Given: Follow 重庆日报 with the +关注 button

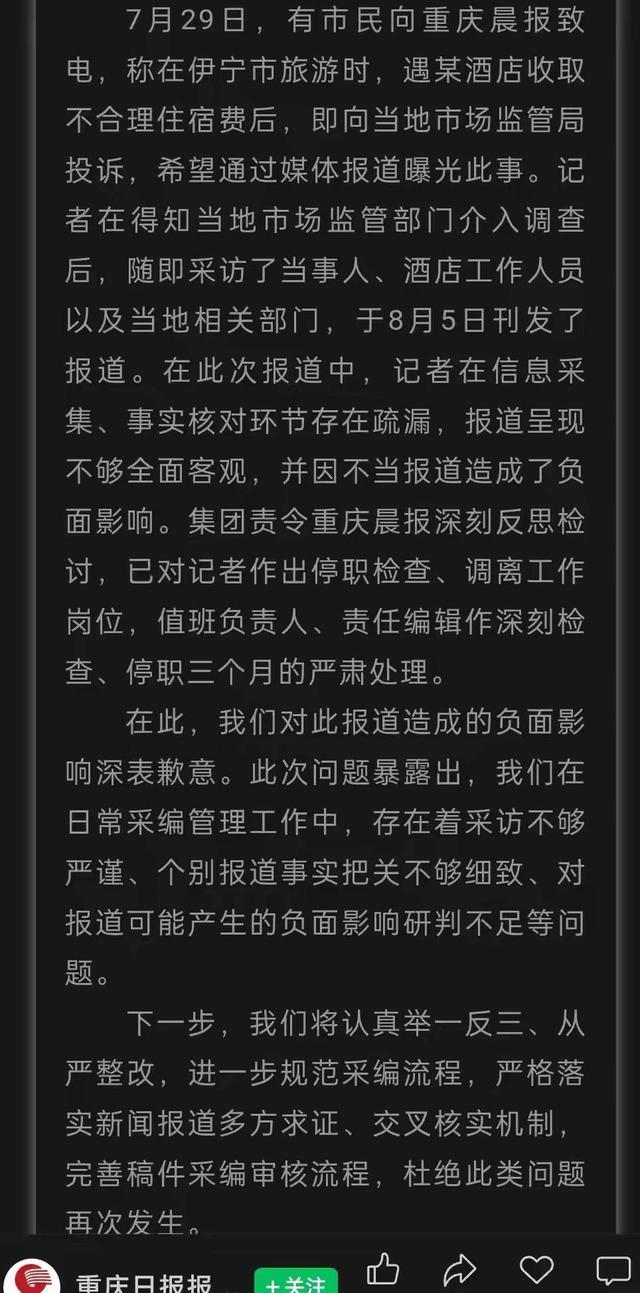Looking at the screenshot, I should click(295, 1280).
